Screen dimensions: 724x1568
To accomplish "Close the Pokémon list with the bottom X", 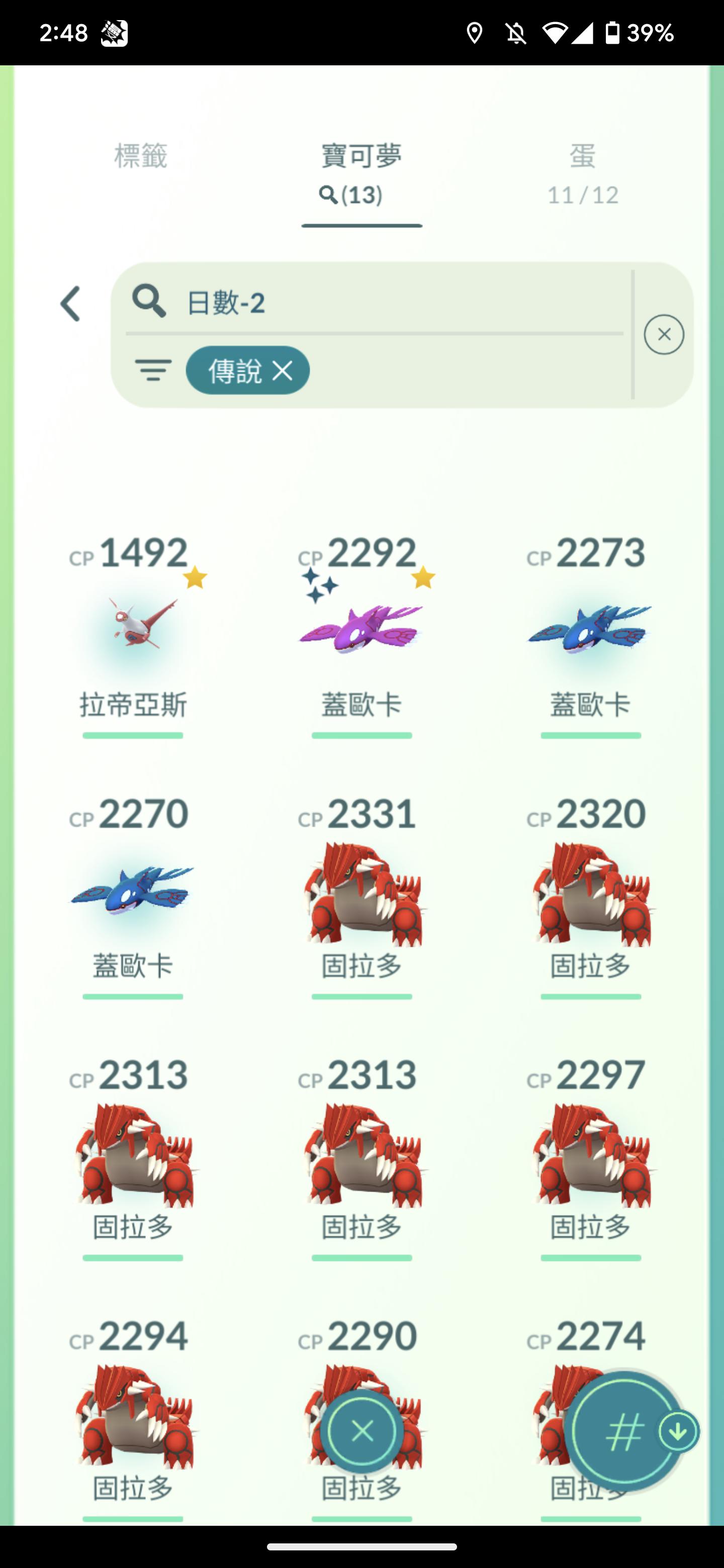I will (363, 1431).
